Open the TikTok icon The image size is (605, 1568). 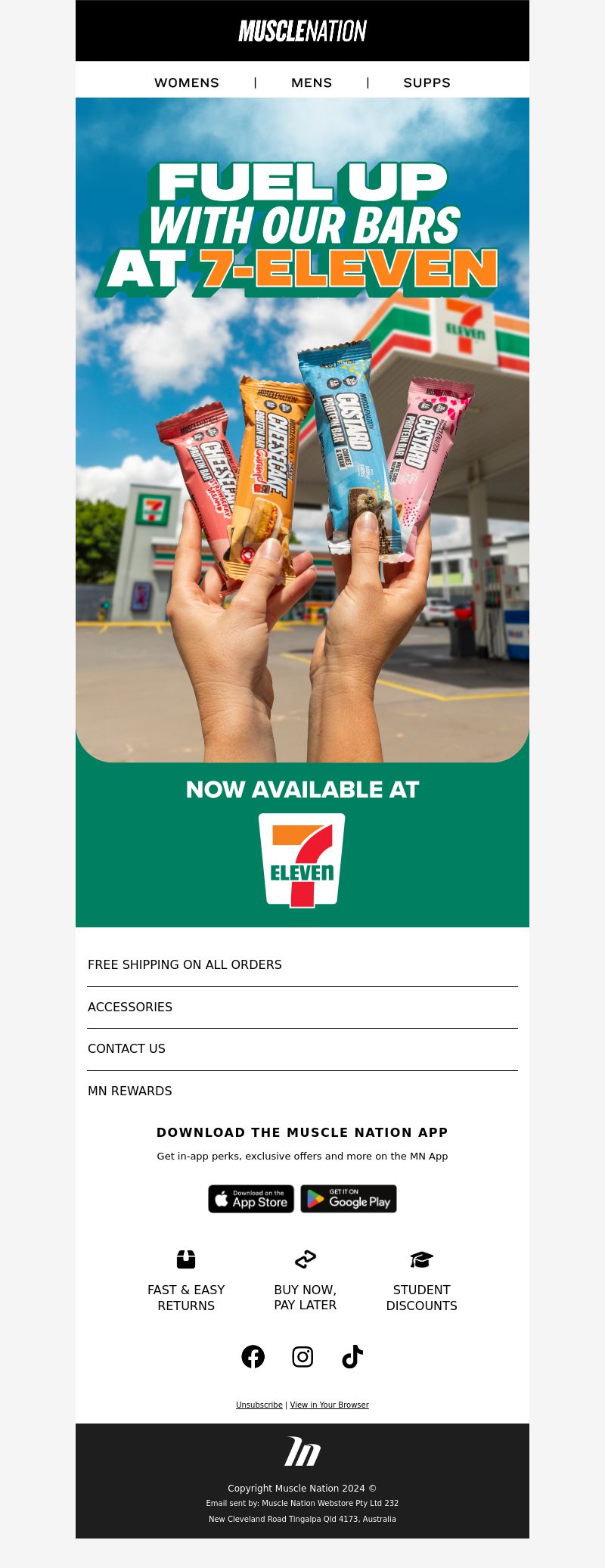pyautogui.click(x=352, y=1357)
